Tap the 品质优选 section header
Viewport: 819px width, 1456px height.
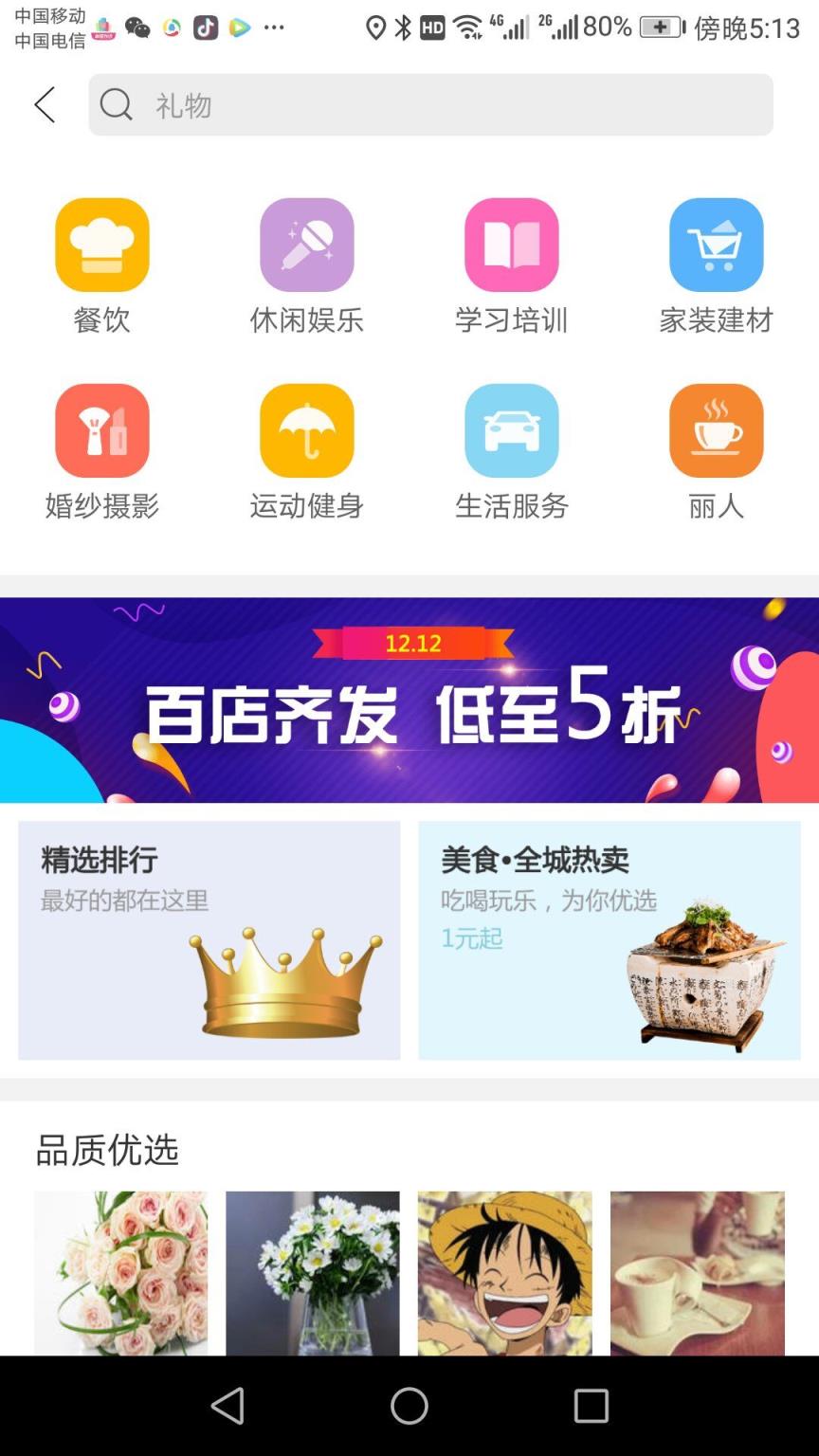[106, 1151]
